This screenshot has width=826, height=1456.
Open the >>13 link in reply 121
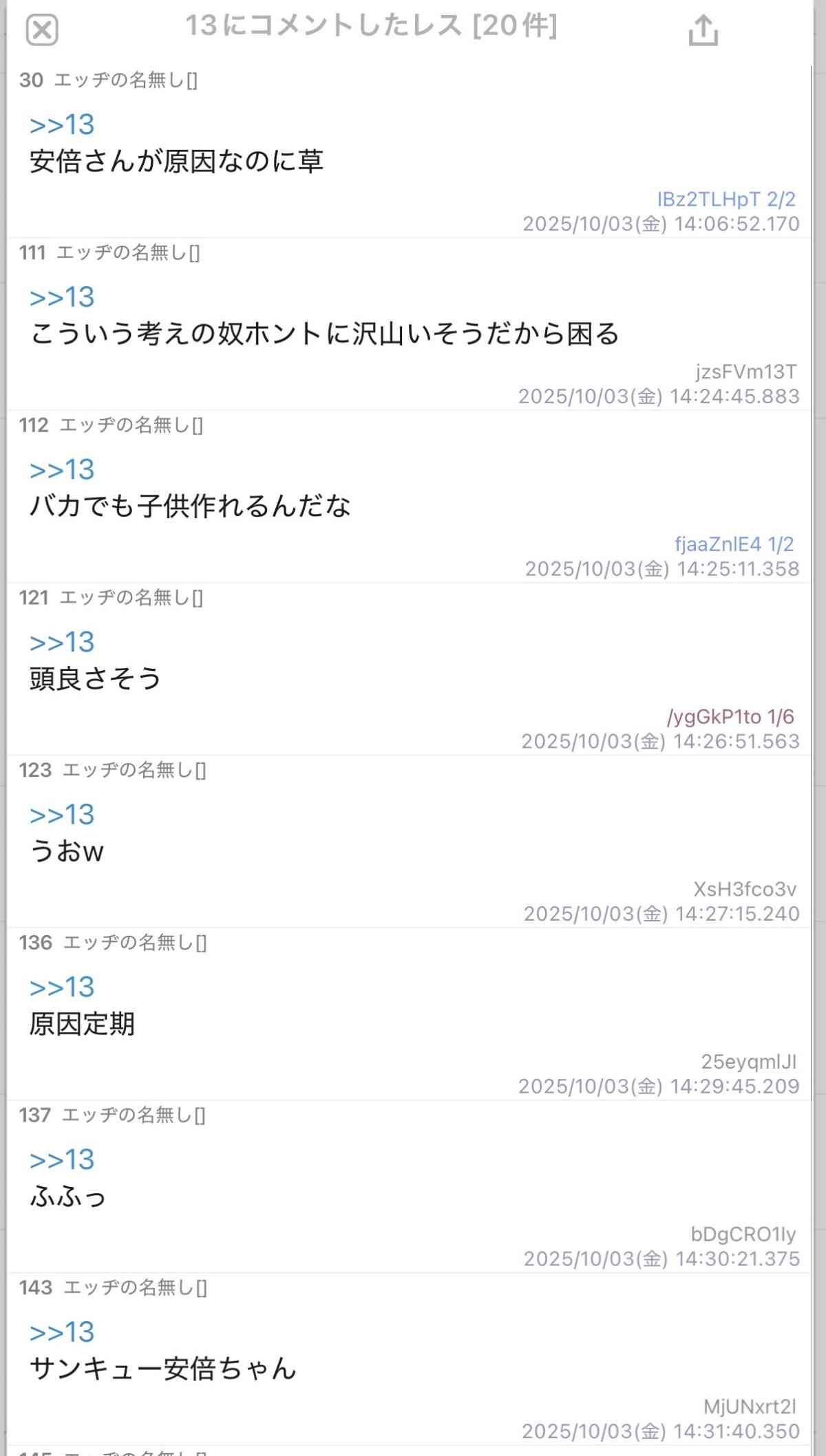coord(62,643)
